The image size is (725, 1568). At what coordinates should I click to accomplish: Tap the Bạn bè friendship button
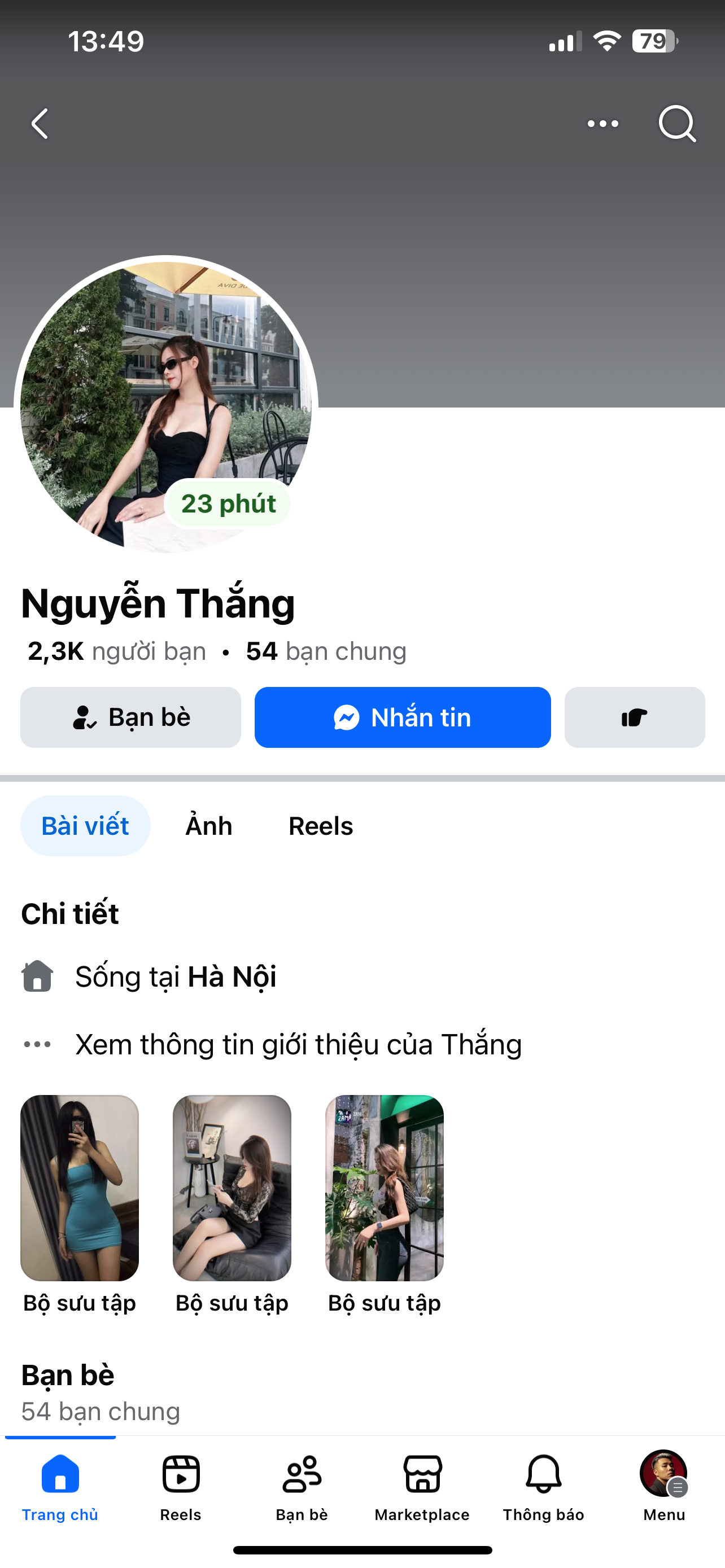click(130, 717)
